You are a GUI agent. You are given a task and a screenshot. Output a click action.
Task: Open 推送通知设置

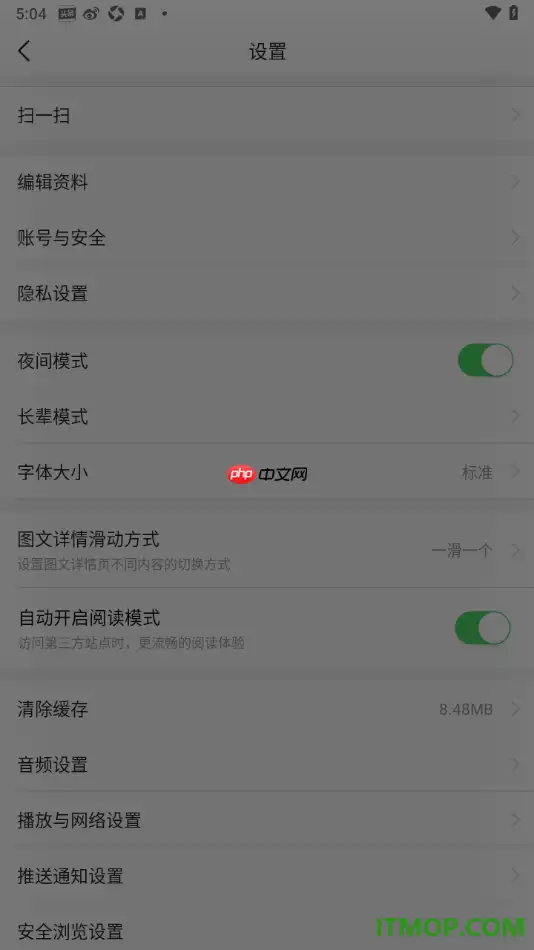click(x=267, y=875)
